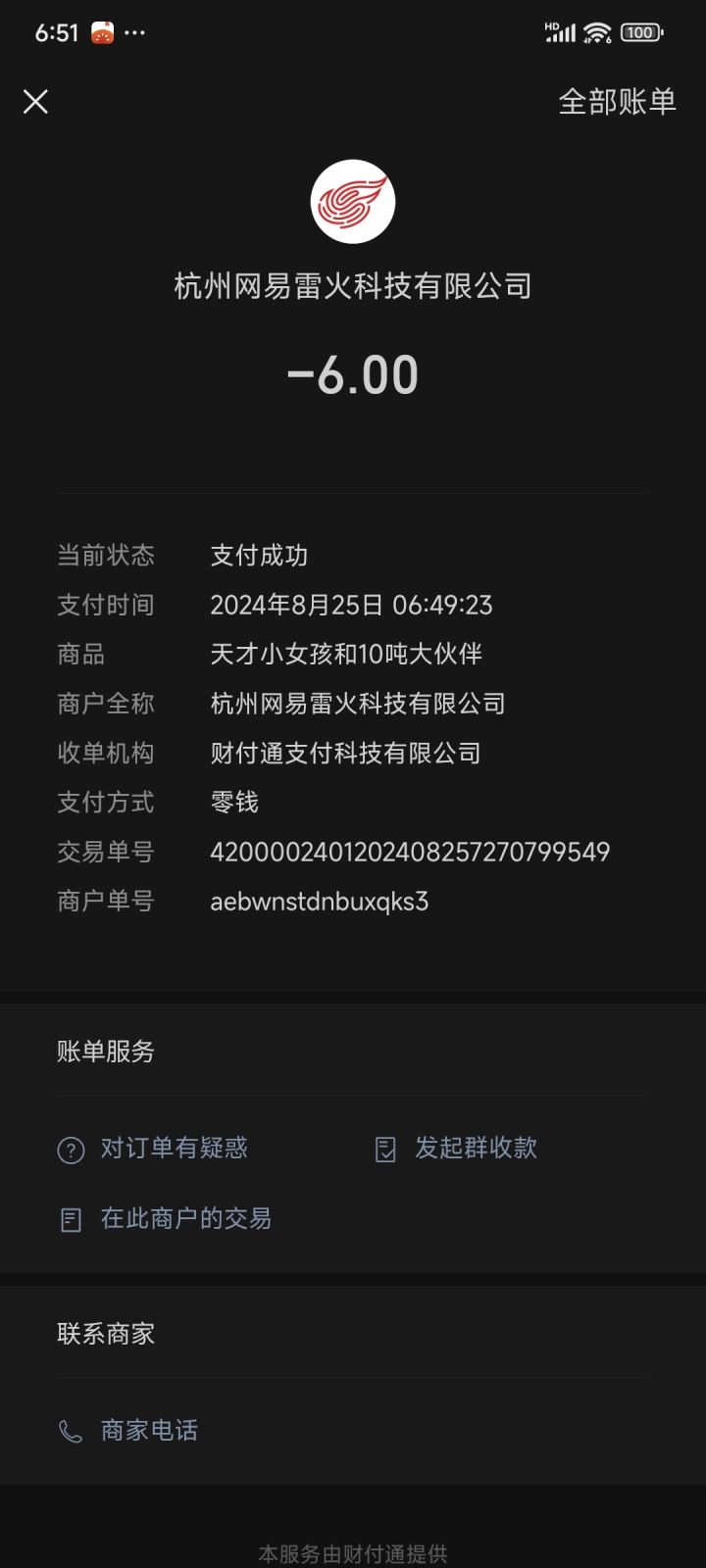Click the document icon beside 在此商户的交易

[70, 1218]
